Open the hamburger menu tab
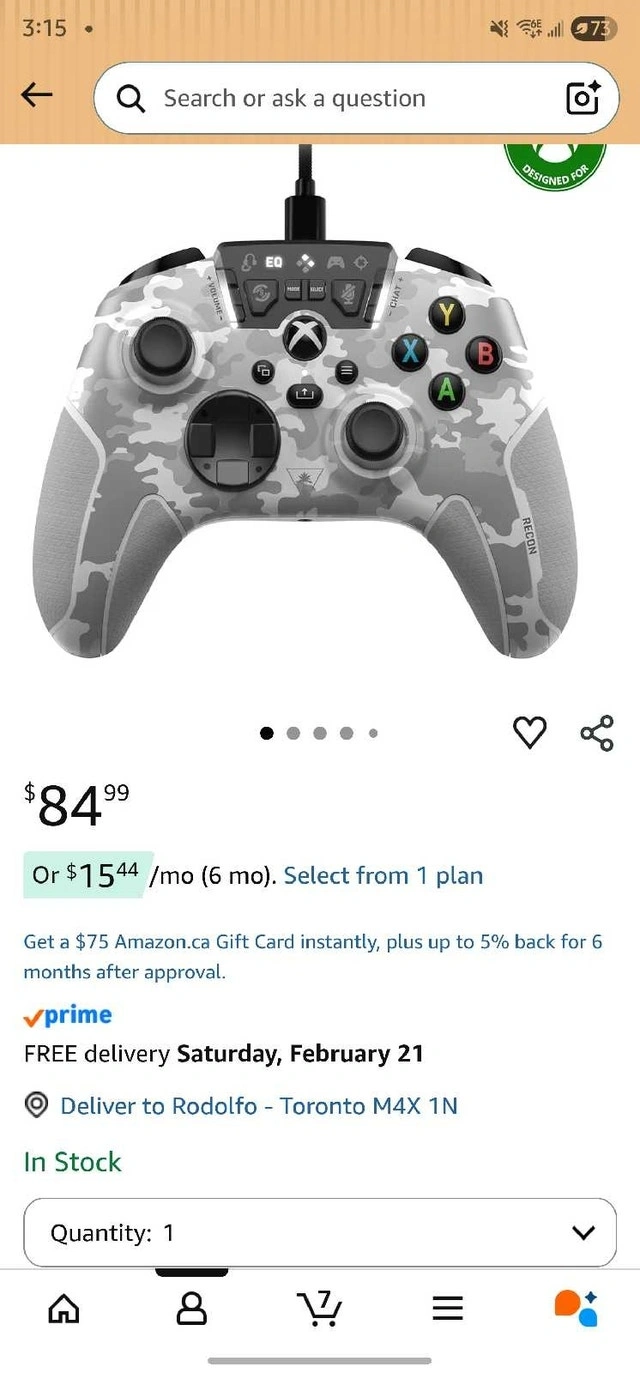Screen dimensions: 640x1373 pos(447,1308)
